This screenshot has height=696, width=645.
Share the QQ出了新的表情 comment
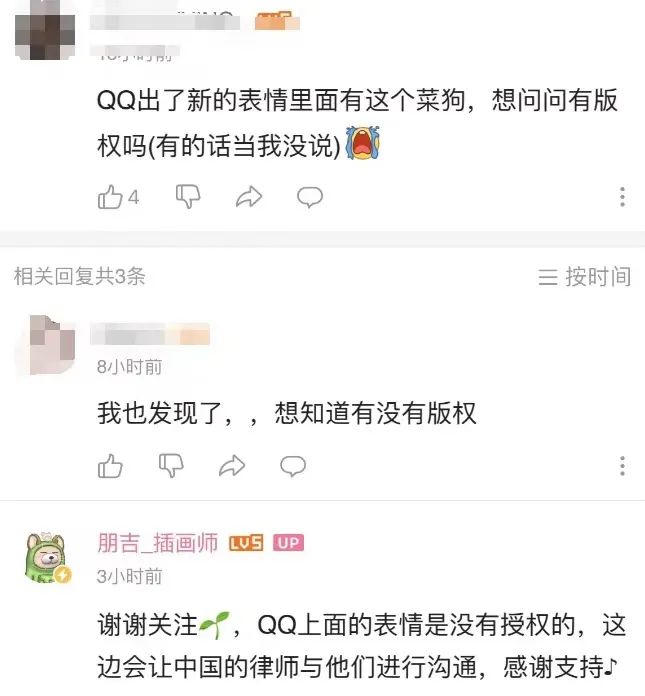[248, 197]
